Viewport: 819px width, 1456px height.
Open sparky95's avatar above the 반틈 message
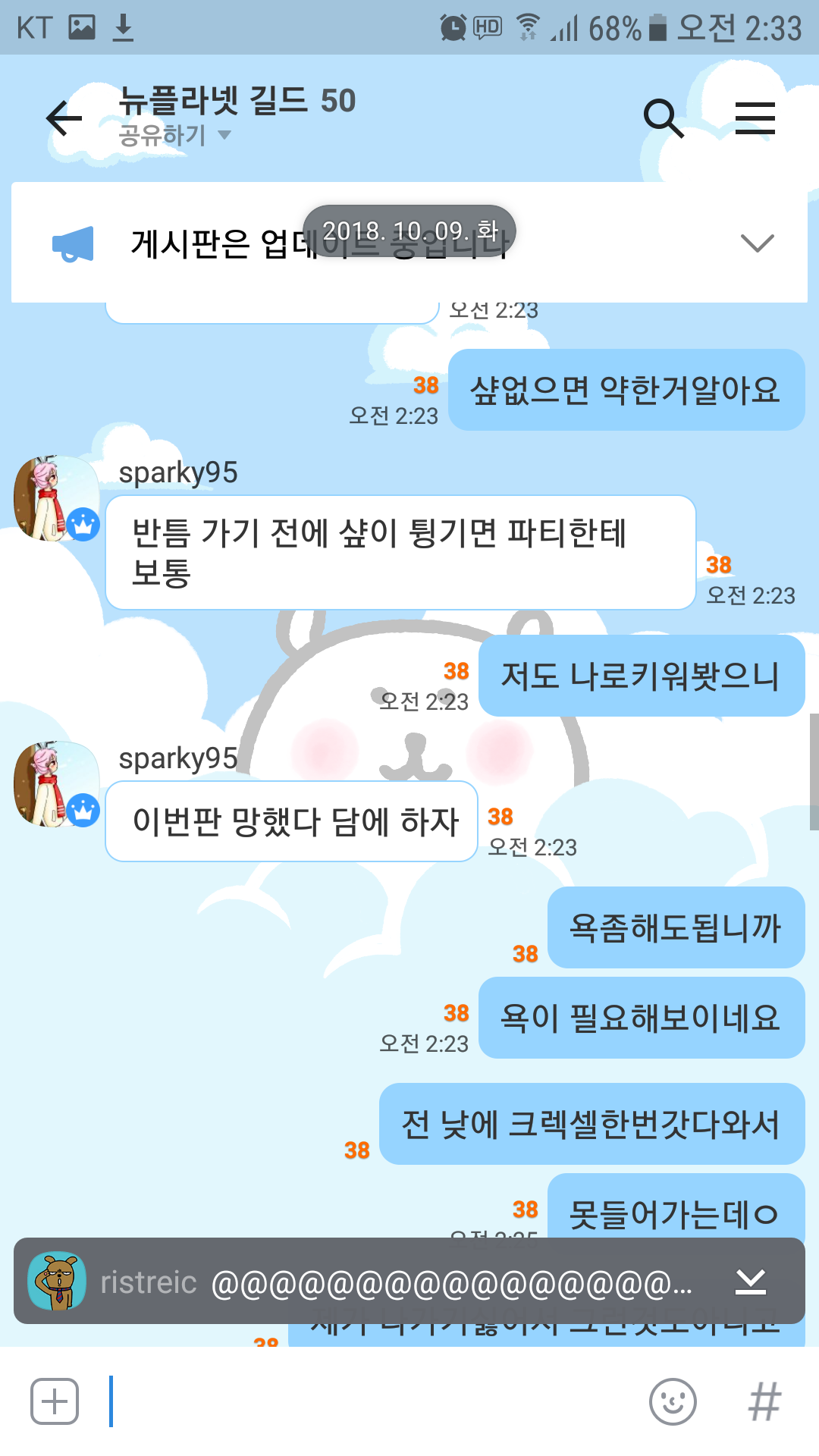pyautogui.click(x=55, y=498)
